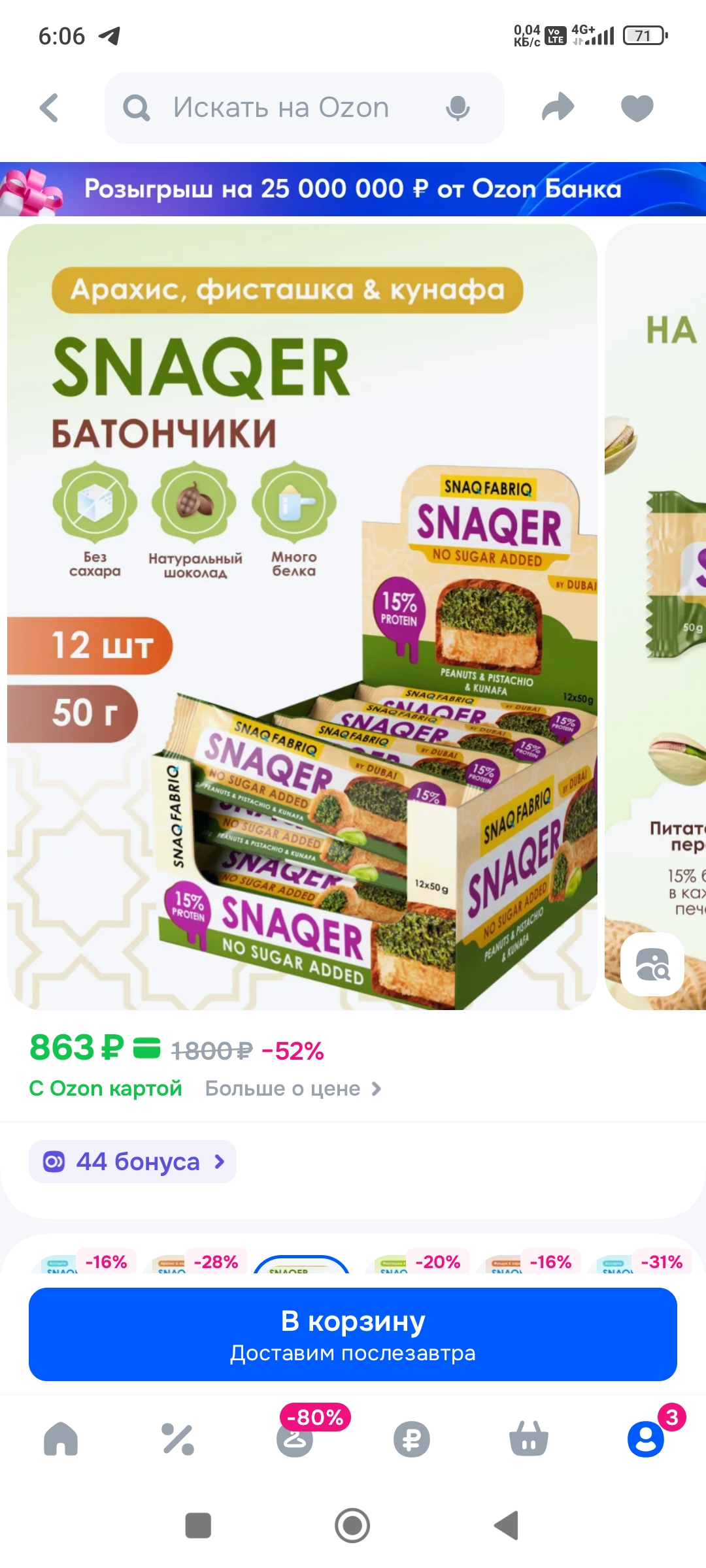Go to the home tab

[x=61, y=1439]
